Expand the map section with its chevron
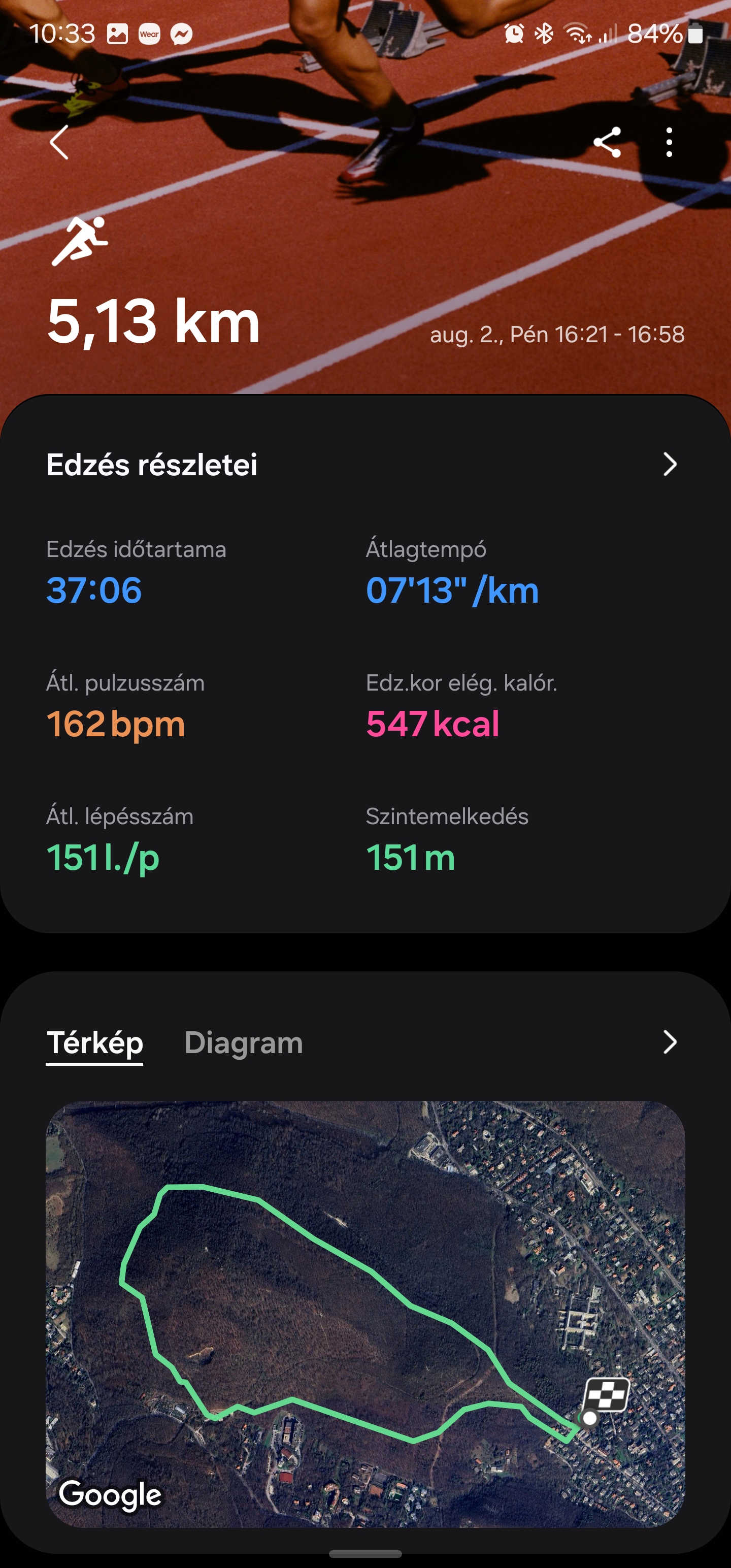The image size is (731, 1568). click(669, 1042)
